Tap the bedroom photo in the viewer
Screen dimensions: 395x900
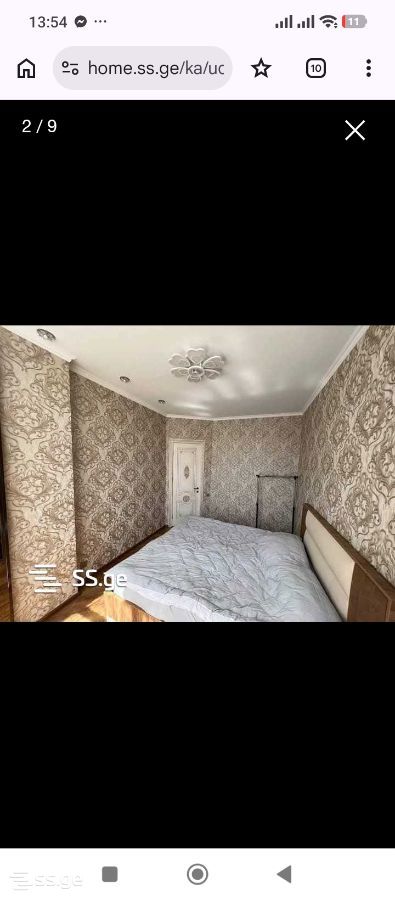(198, 474)
